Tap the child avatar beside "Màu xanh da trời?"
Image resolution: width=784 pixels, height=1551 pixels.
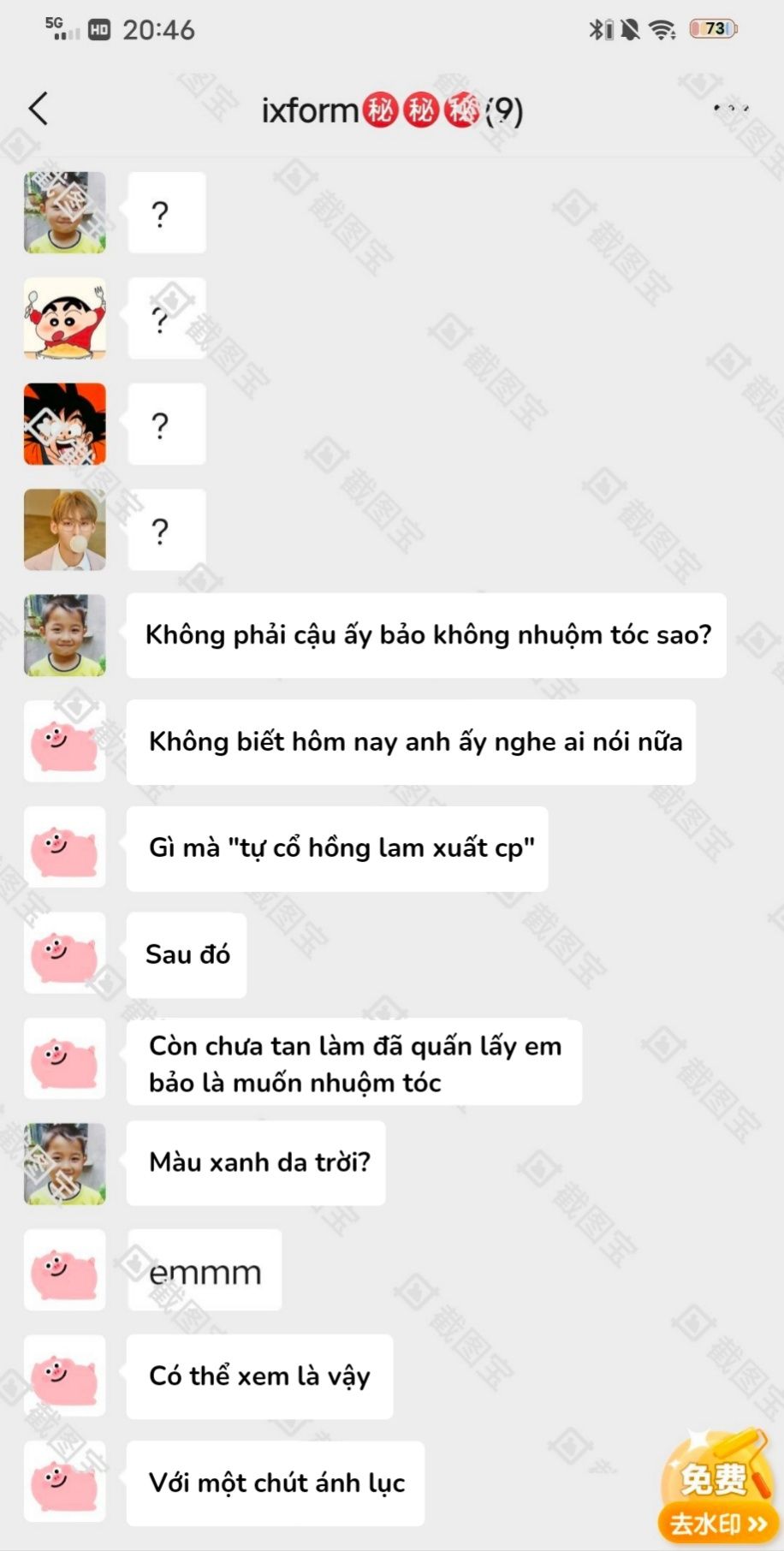pos(65,1164)
